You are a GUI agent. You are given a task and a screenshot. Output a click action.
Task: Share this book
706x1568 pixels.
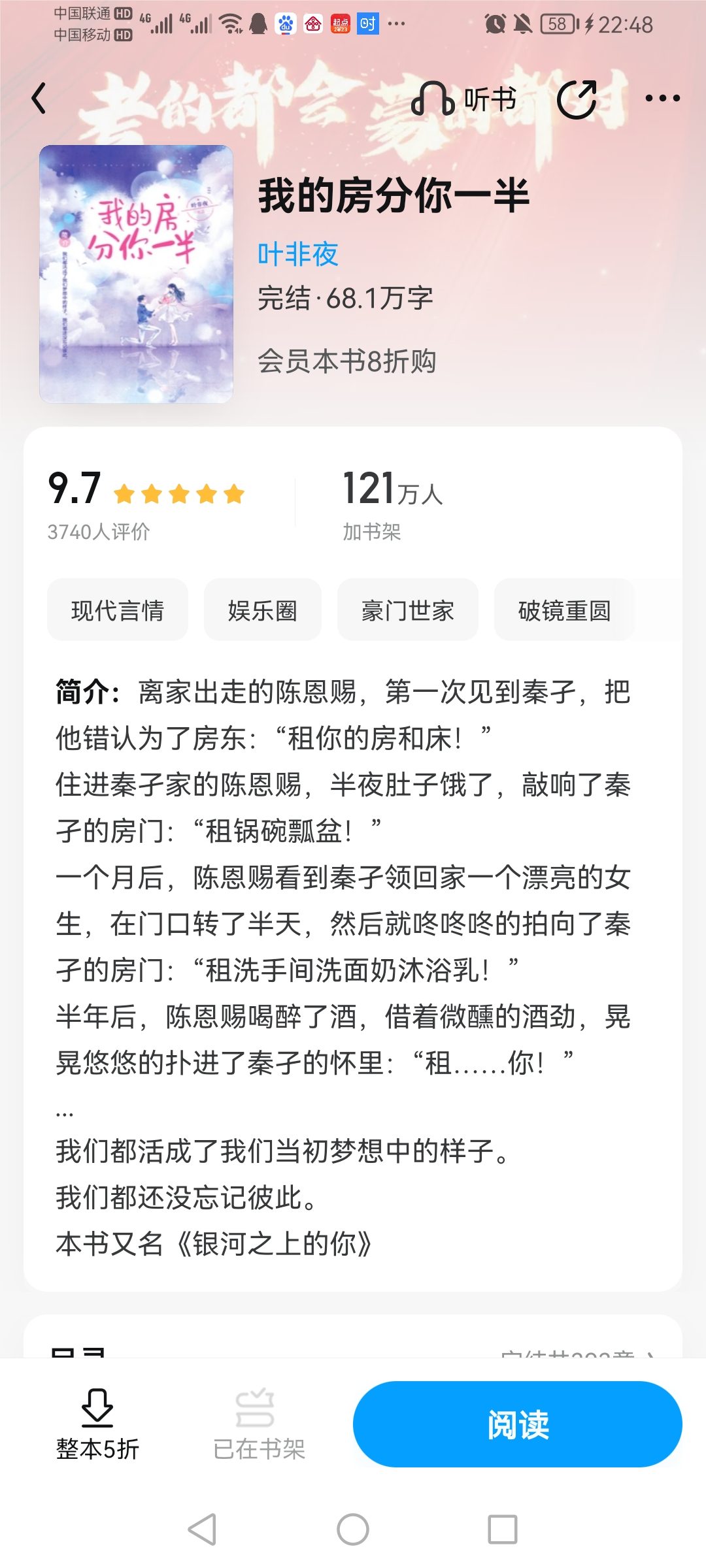pyautogui.click(x=577, y=99)
